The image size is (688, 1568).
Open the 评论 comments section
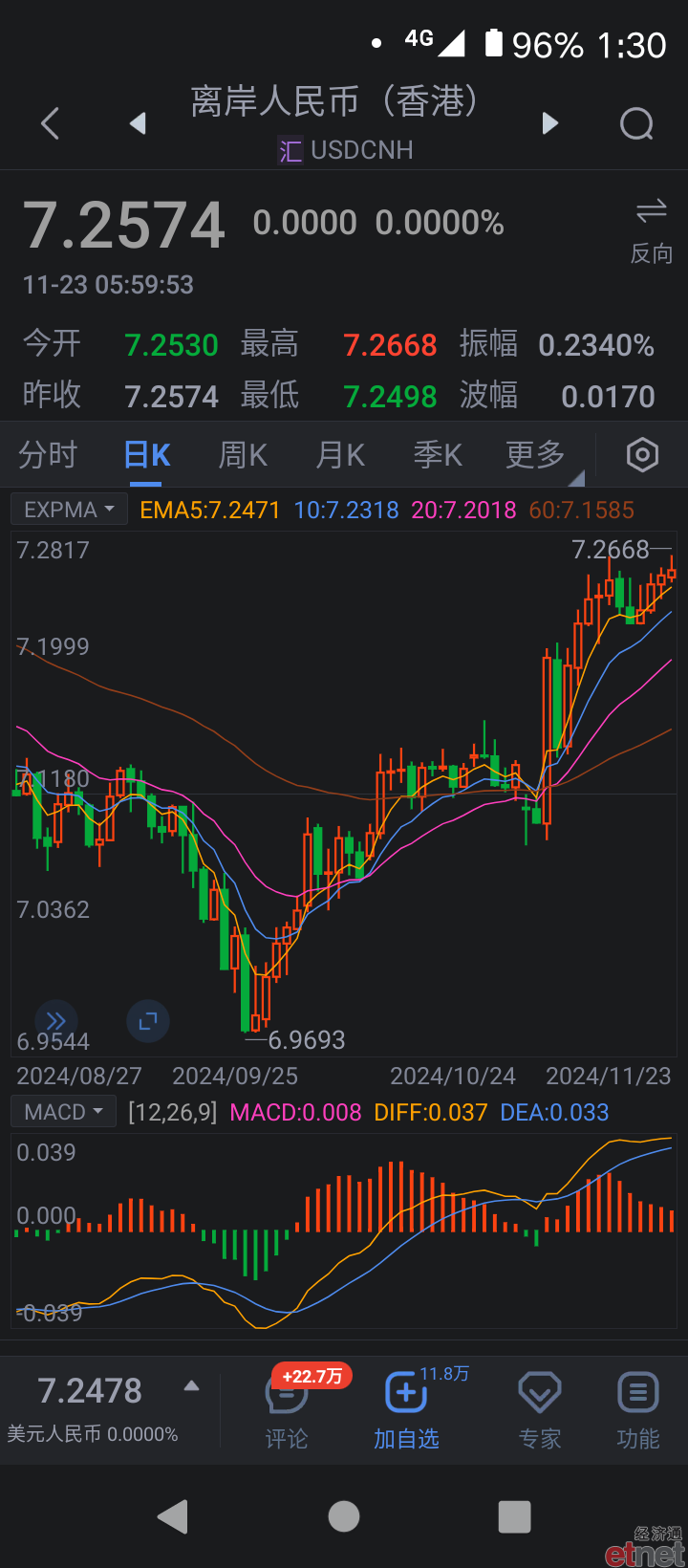click(287, 1411)
